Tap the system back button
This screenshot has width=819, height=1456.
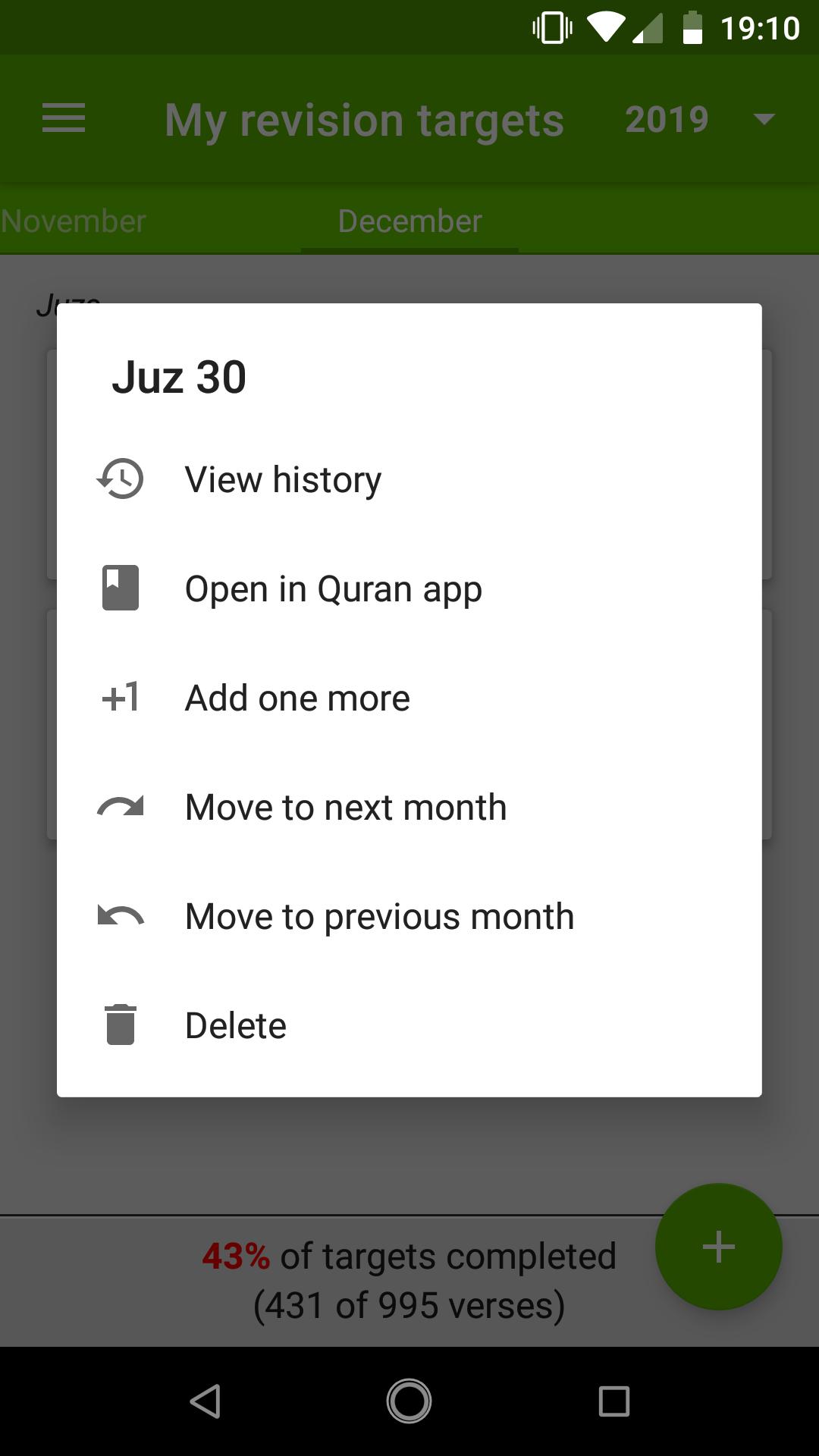[x=205, y=1401]
